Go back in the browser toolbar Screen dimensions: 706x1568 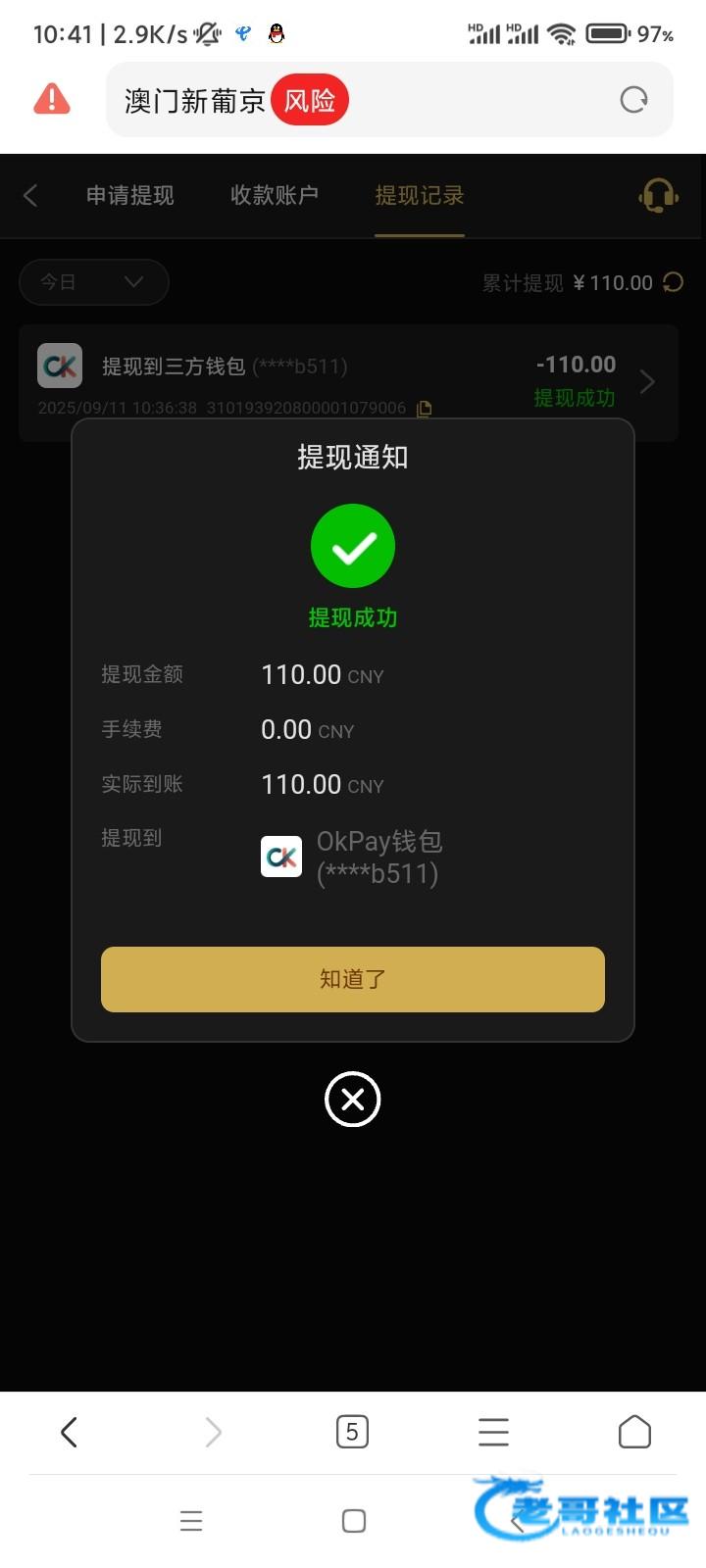69,1432
